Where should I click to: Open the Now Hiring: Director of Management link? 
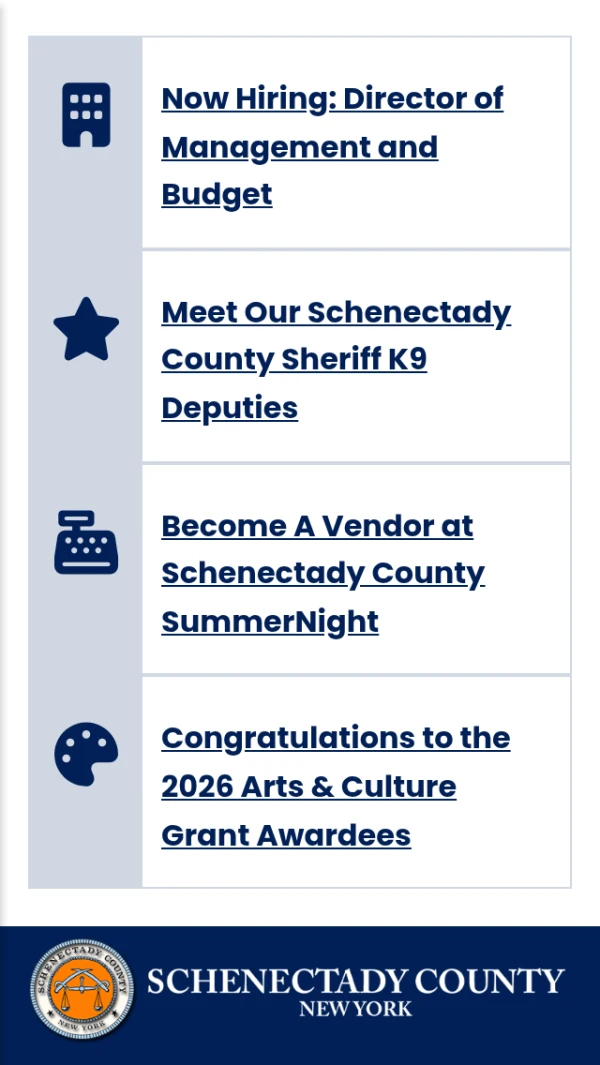pos(332,146)
